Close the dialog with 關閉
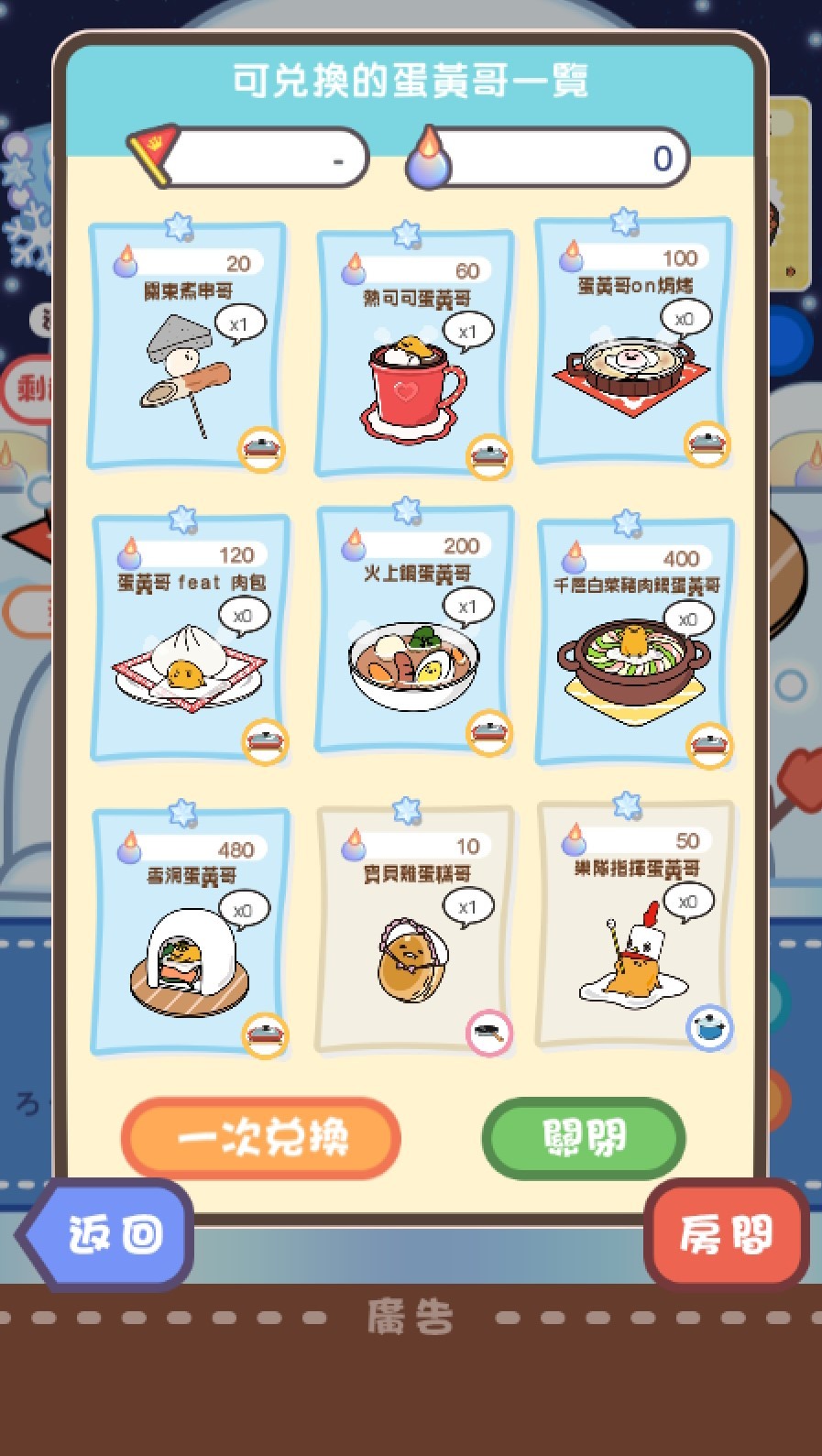 point(584,1137)
